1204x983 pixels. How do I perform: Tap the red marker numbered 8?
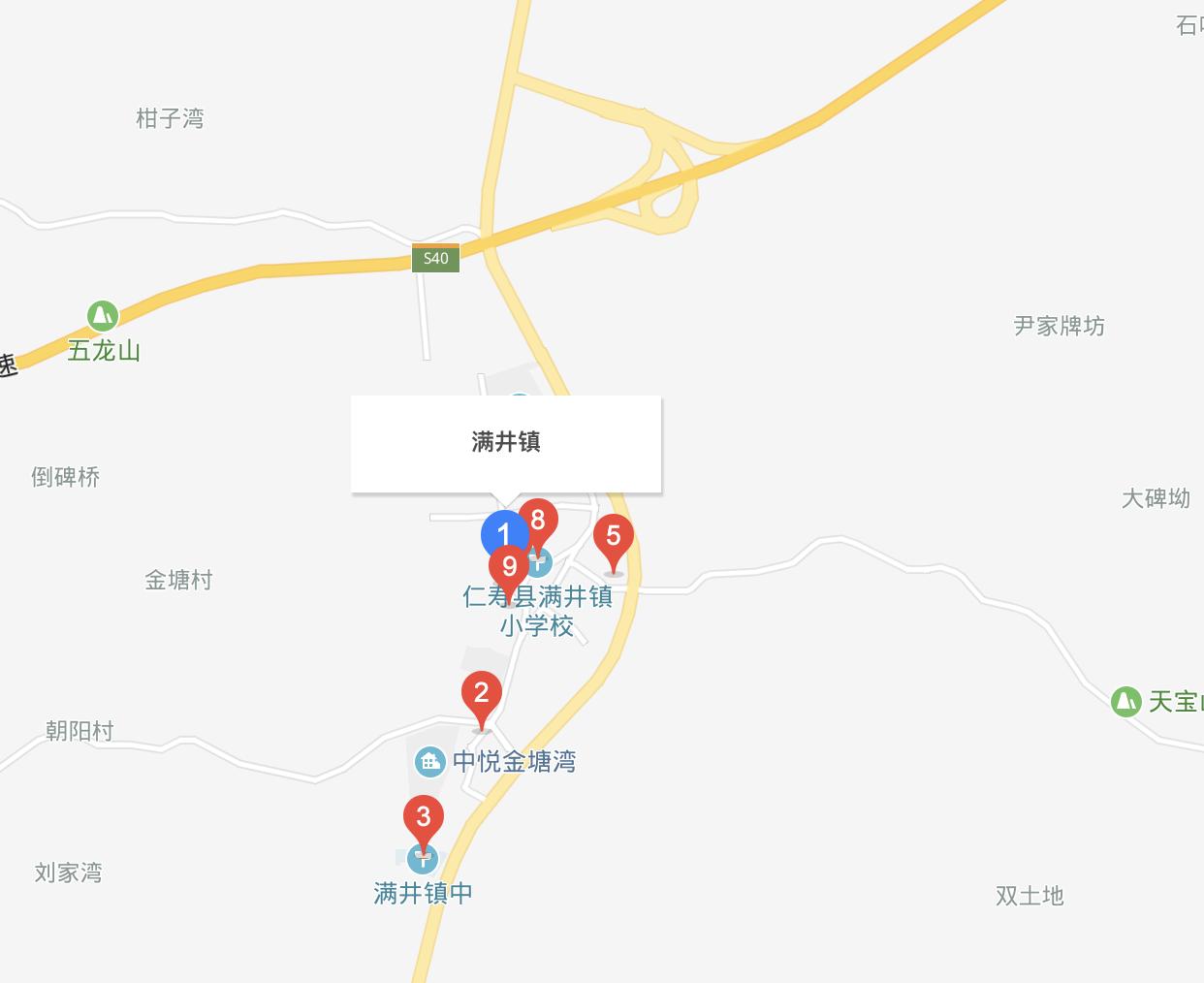[539, 520]
